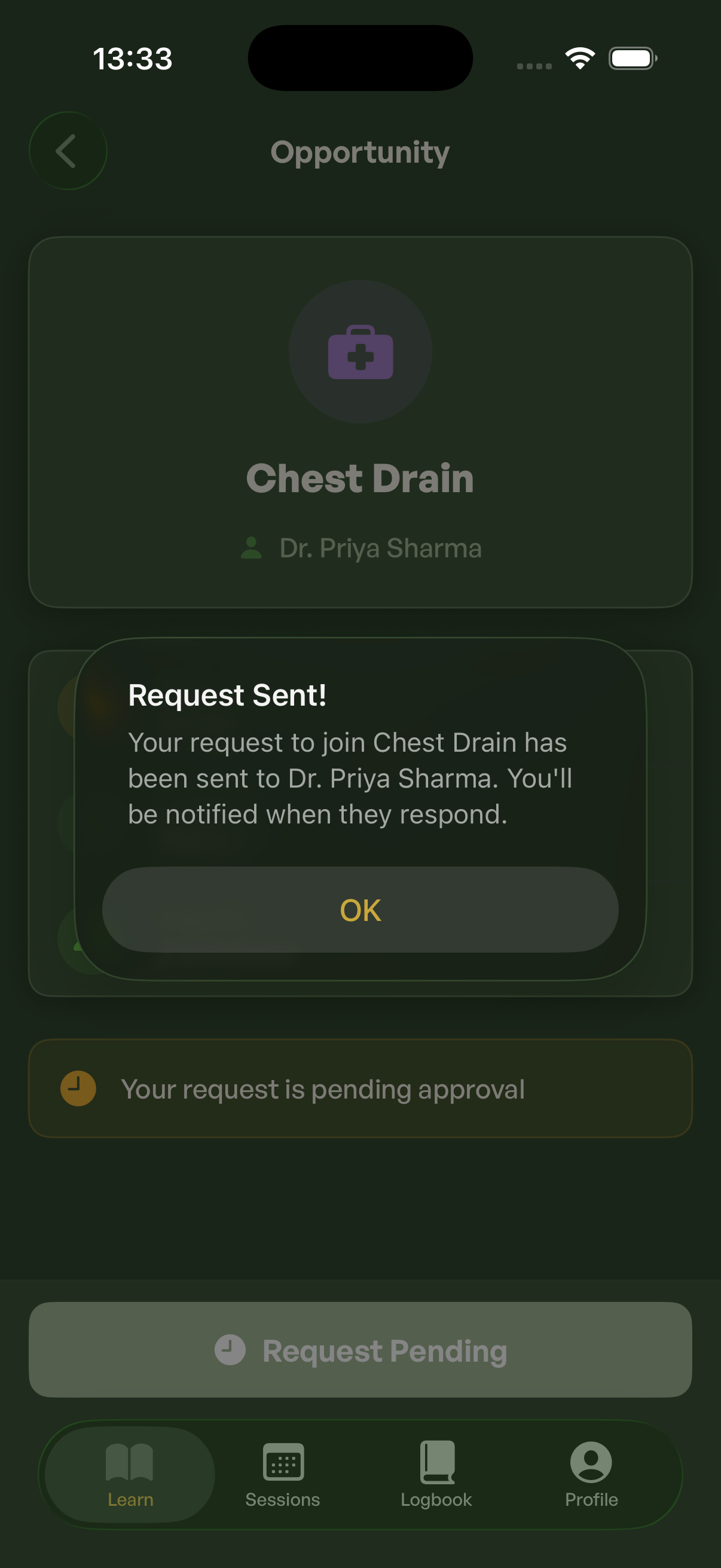Viewport: 721px width, 1568px height.
Task: Open the Sessions tab
Action: [x=283, y=1474]
